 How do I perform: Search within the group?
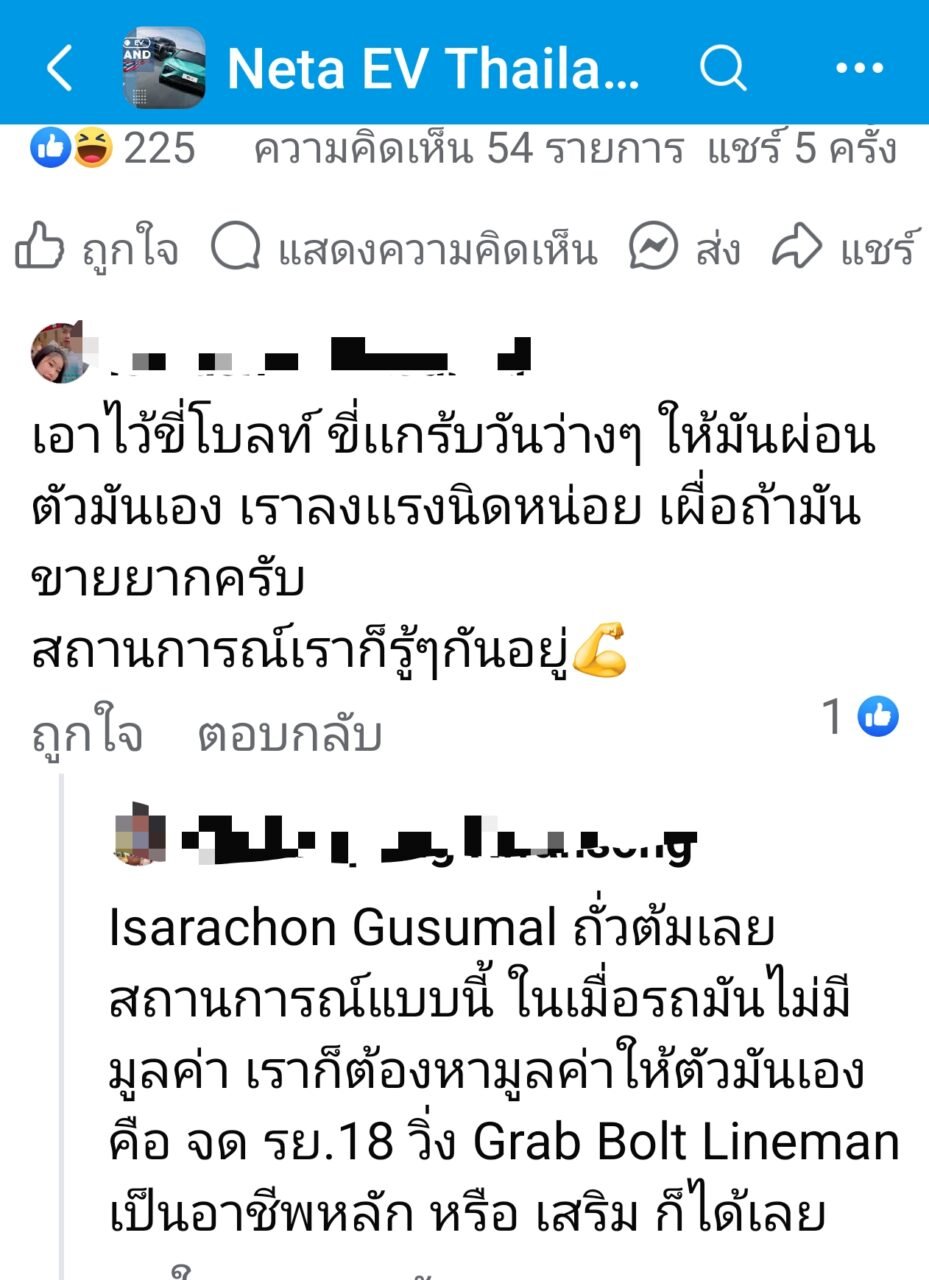[x=722, y=69]
